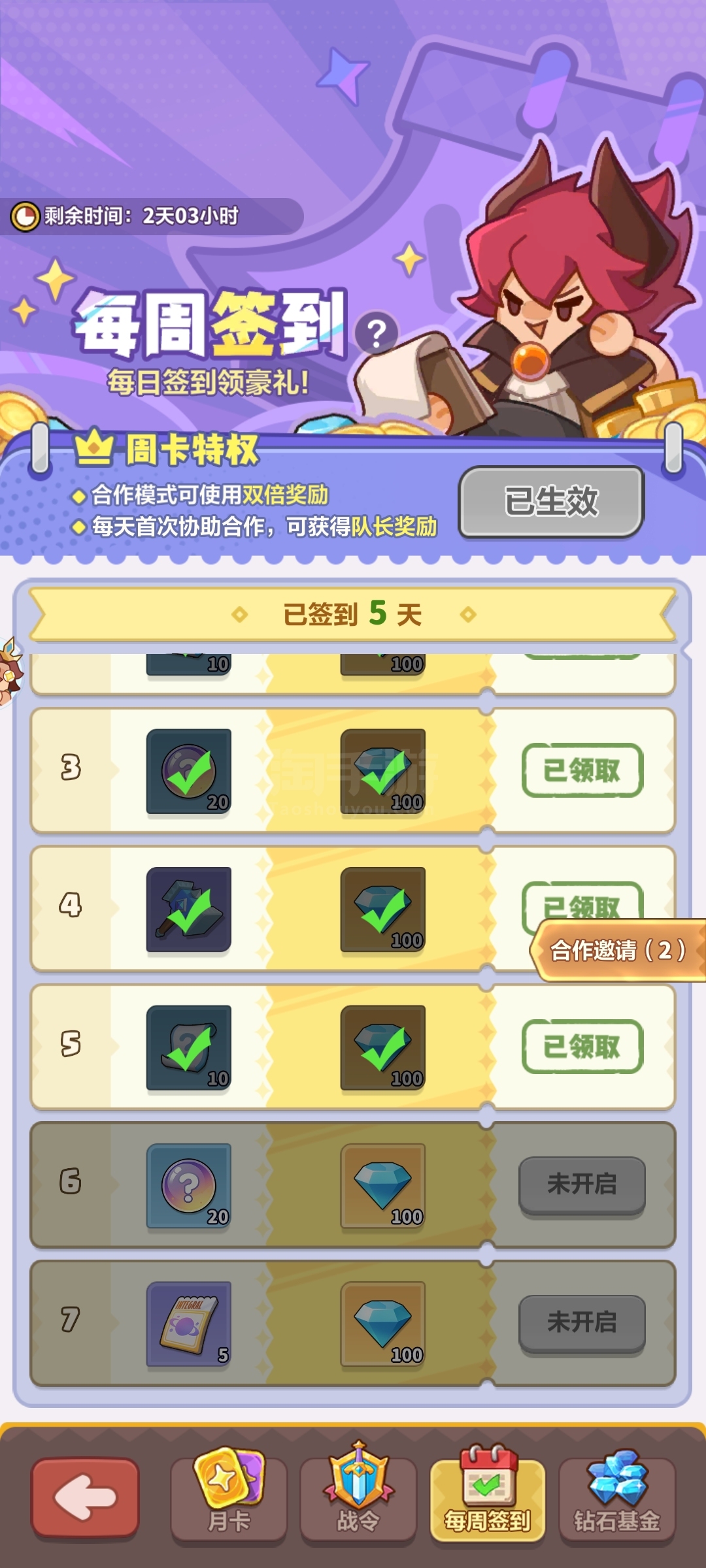Switch to the 月卡 tab

pos(229,1495)
